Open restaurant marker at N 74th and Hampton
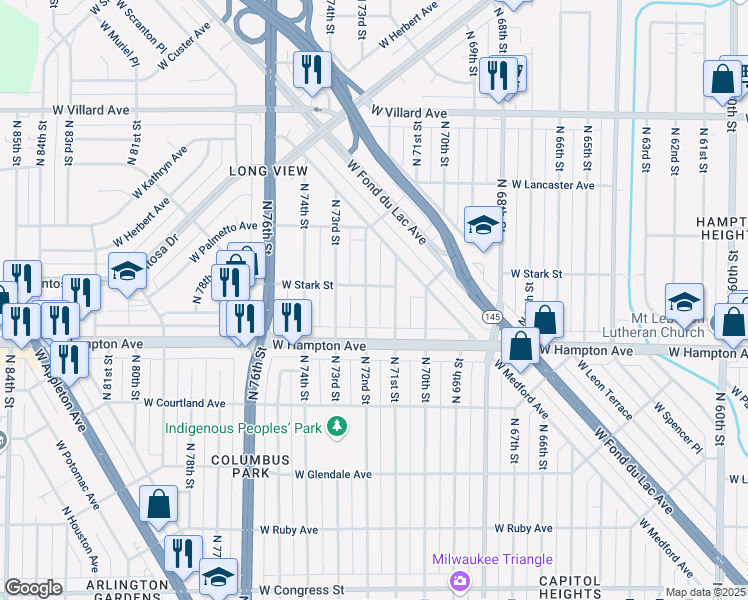The image size is (748, 600). (x=292, y=318)
